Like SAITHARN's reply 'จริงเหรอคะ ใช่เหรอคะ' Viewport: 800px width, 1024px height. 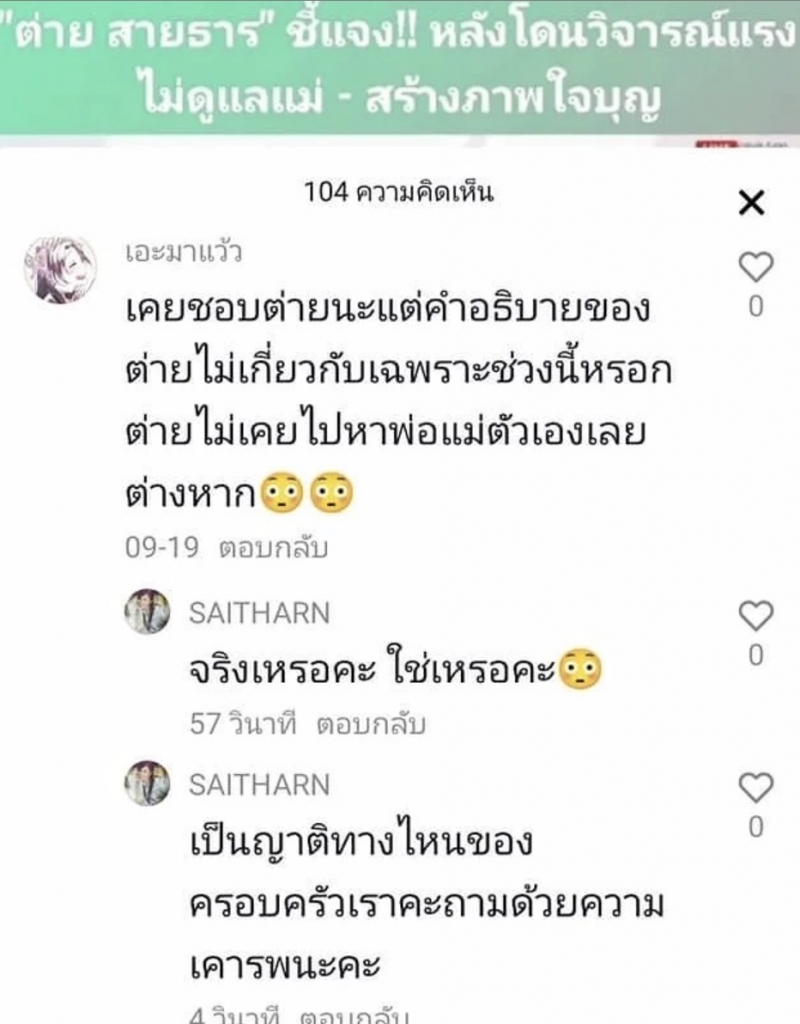(755, 616)
